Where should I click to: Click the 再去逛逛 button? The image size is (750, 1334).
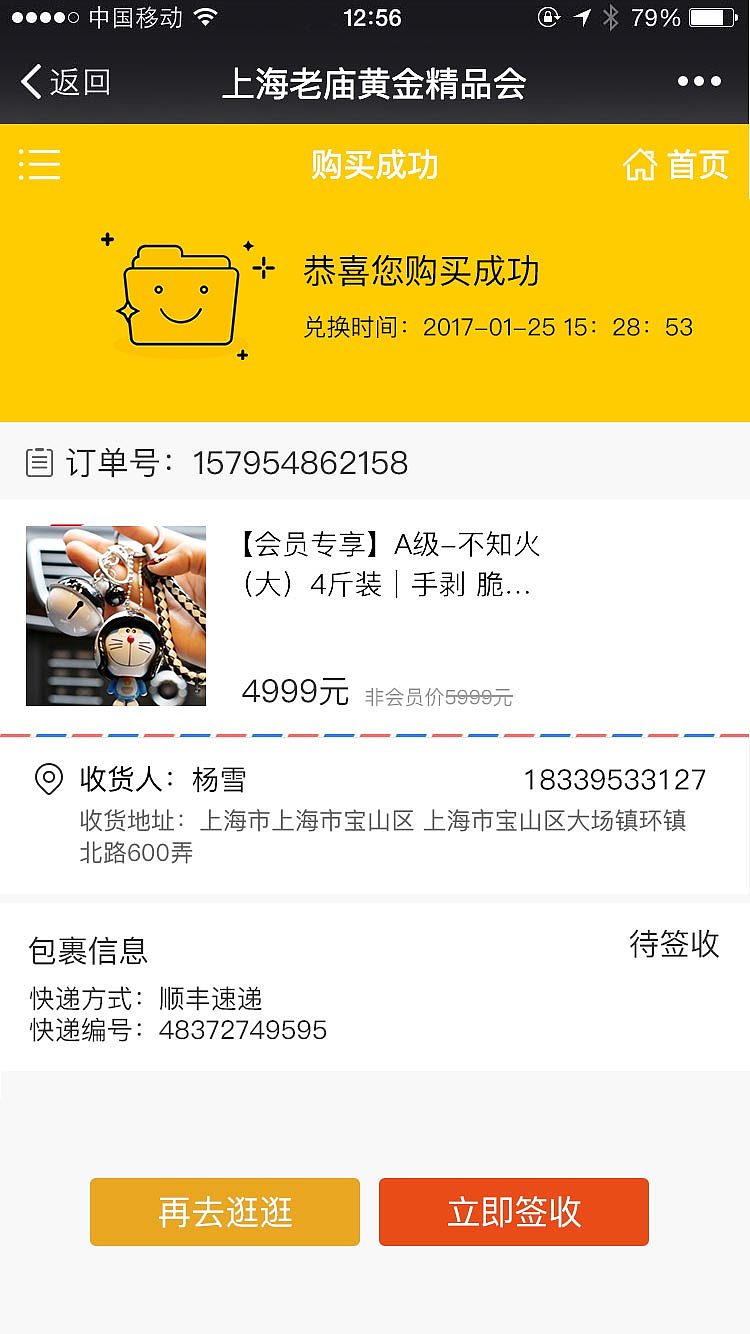point(224,1212)
